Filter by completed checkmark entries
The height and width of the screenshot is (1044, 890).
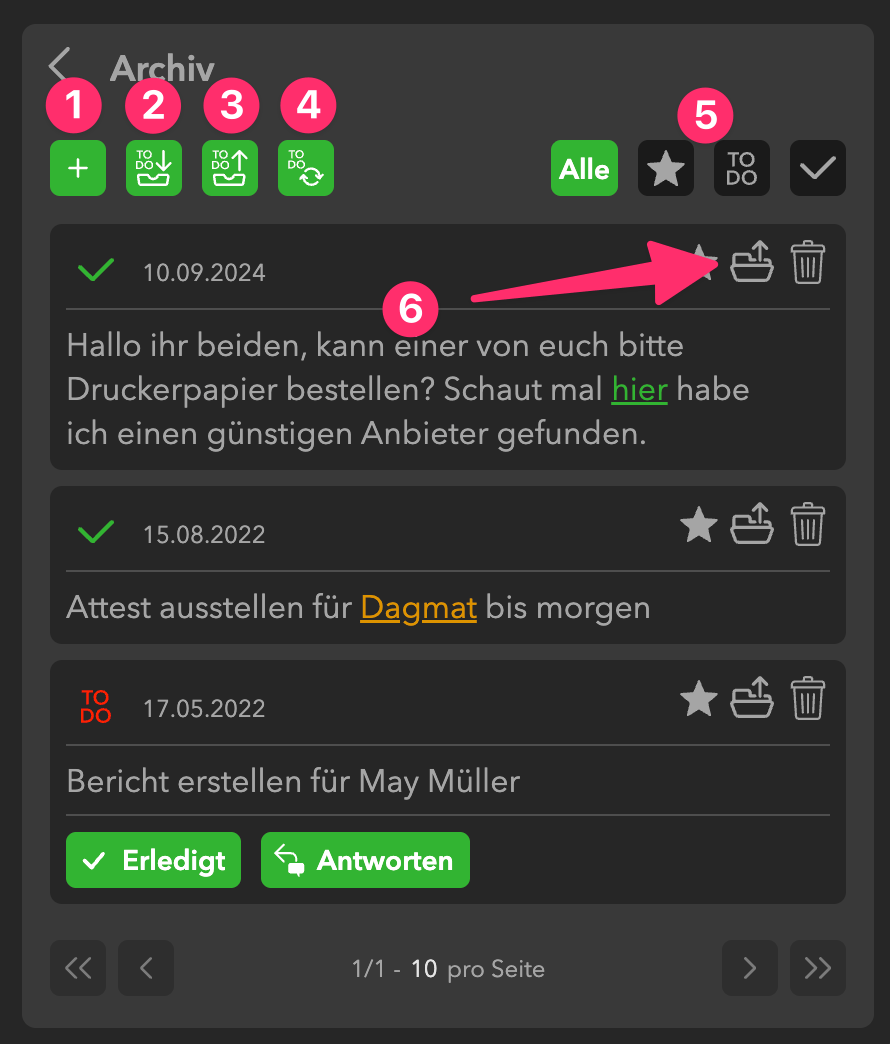(x=818, y=168)
